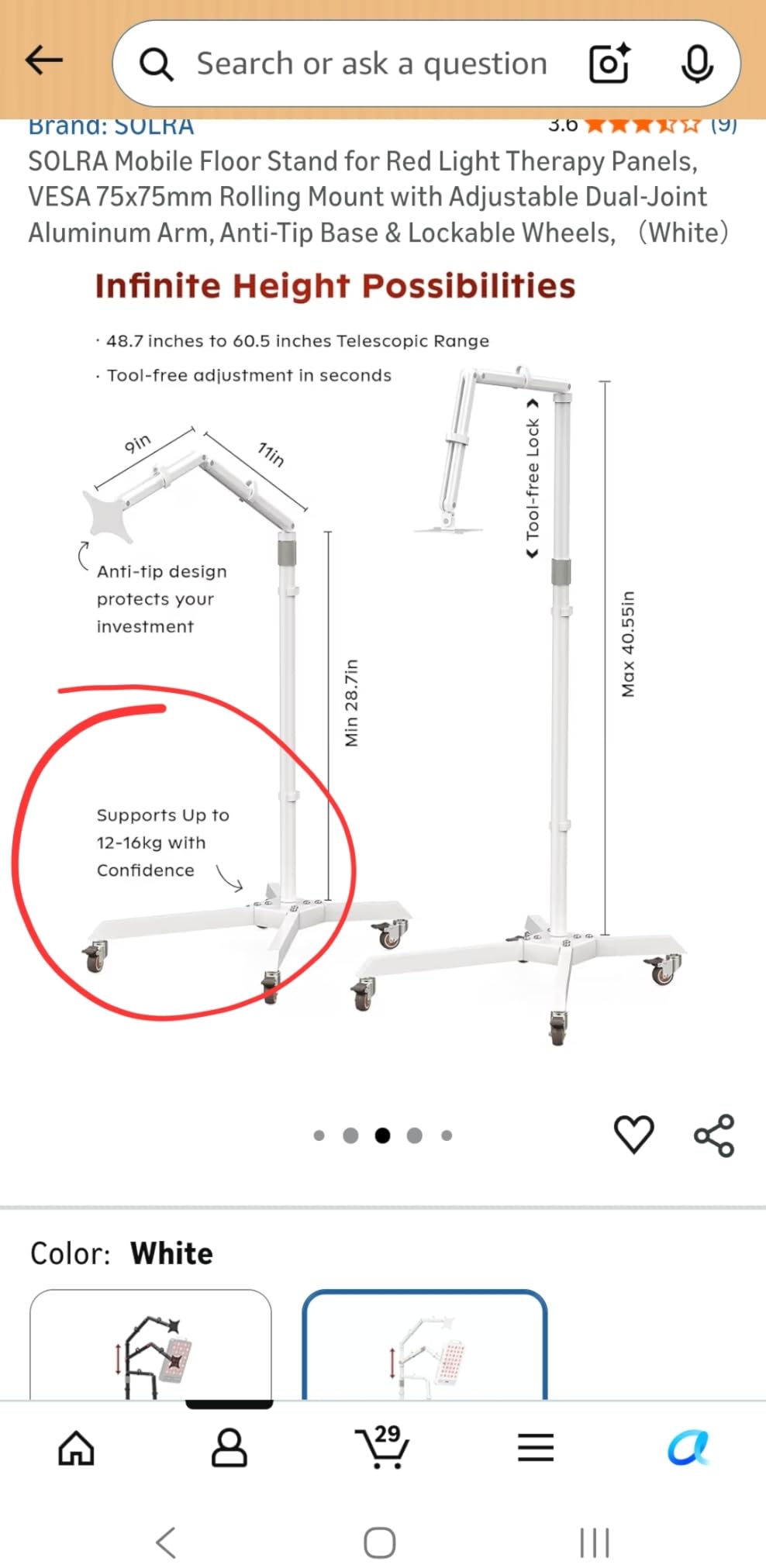Select the black color option
The image size is (766, 1568).
pyautogui.click(x=150, y=1345)
